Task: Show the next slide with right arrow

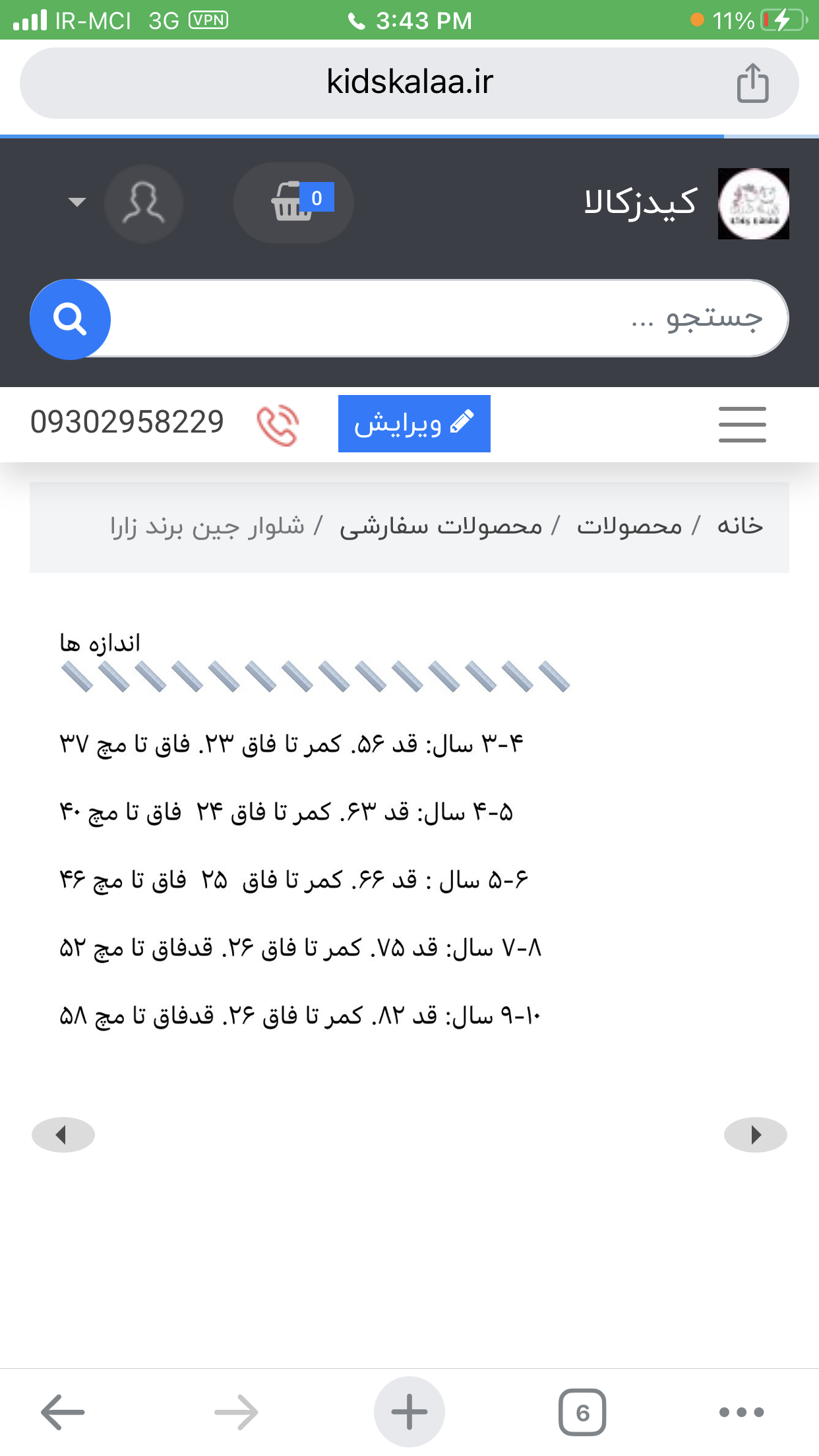Action: 756,1135
